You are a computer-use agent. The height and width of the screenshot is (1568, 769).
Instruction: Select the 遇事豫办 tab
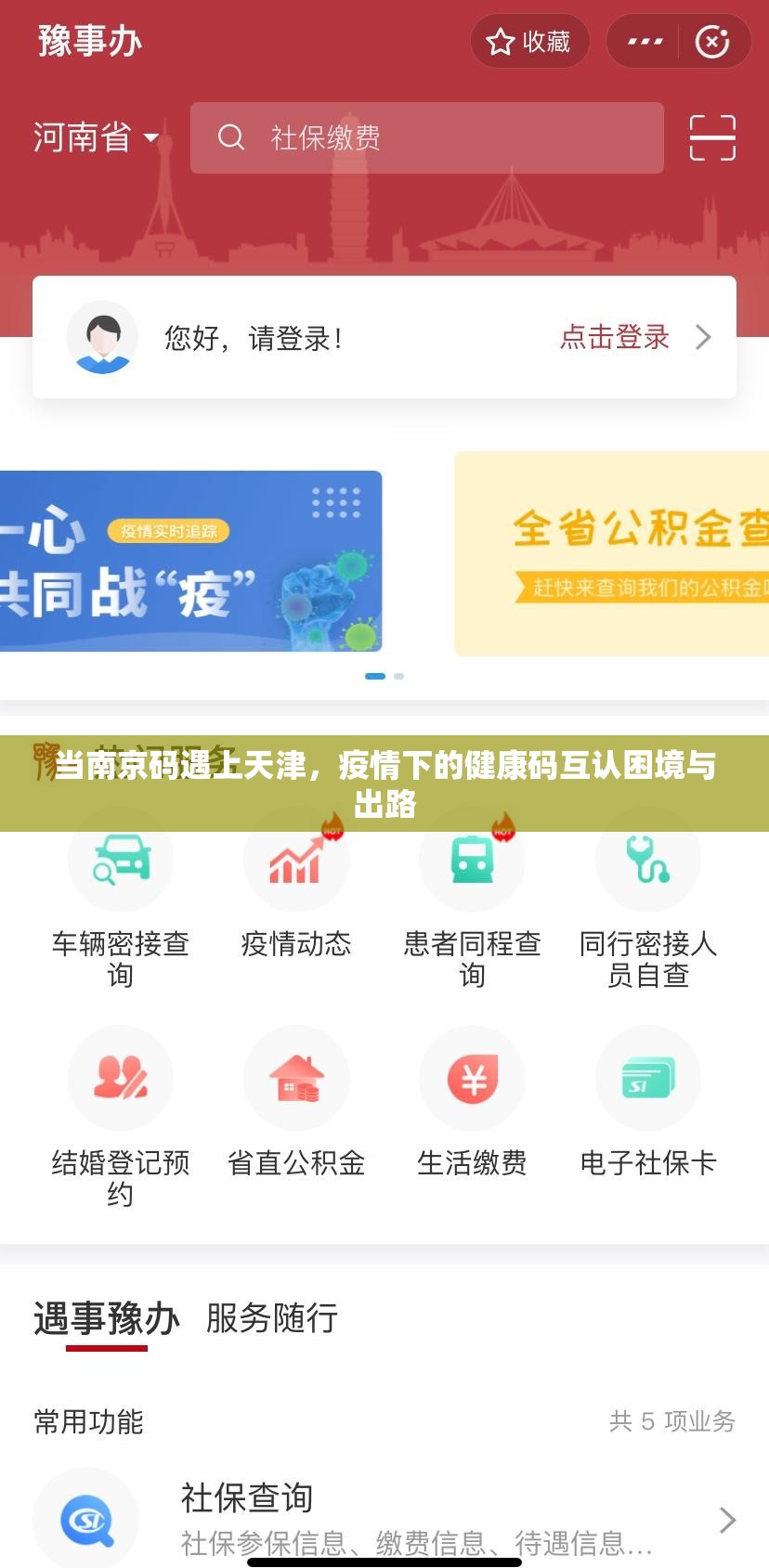(x=107, y=1317)
